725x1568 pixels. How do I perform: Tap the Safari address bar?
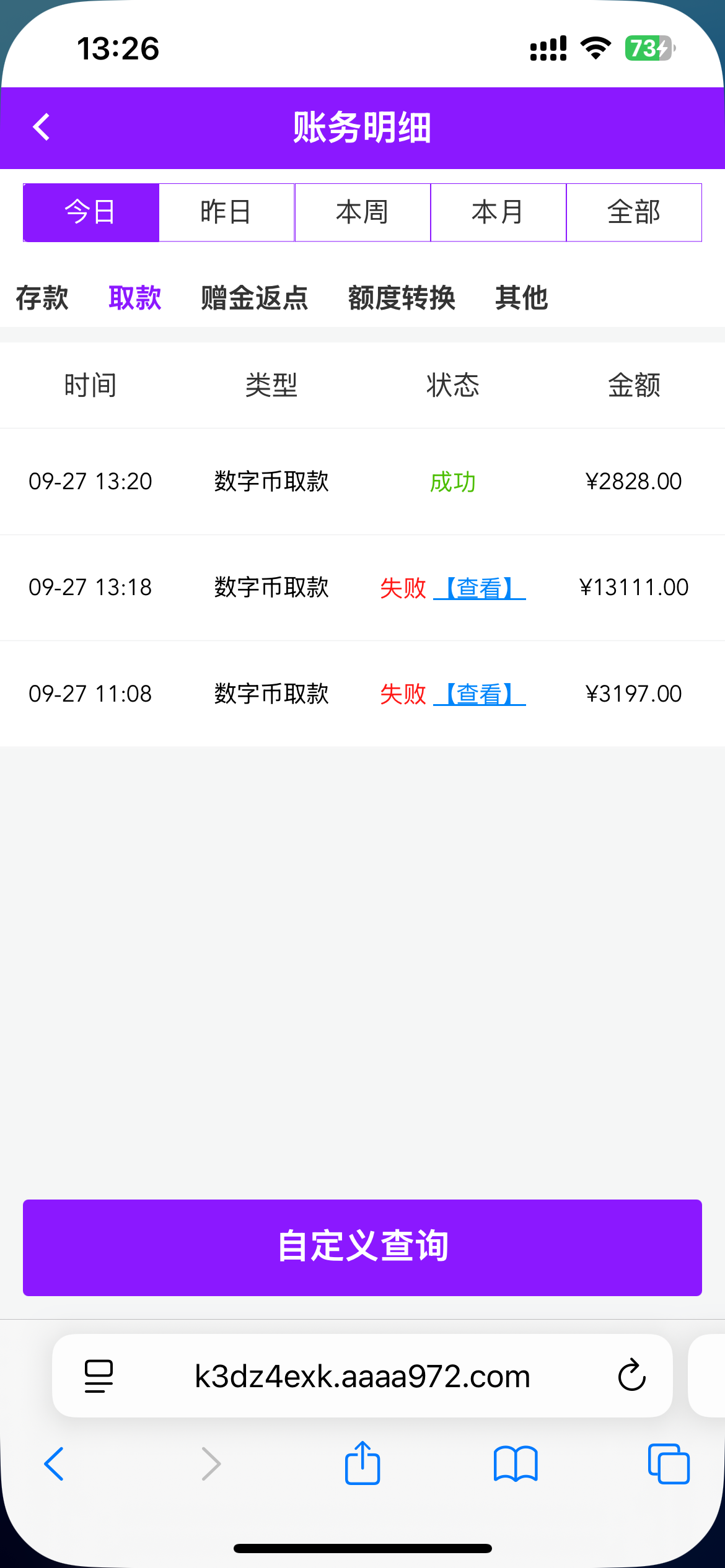tap(362, 1375)
